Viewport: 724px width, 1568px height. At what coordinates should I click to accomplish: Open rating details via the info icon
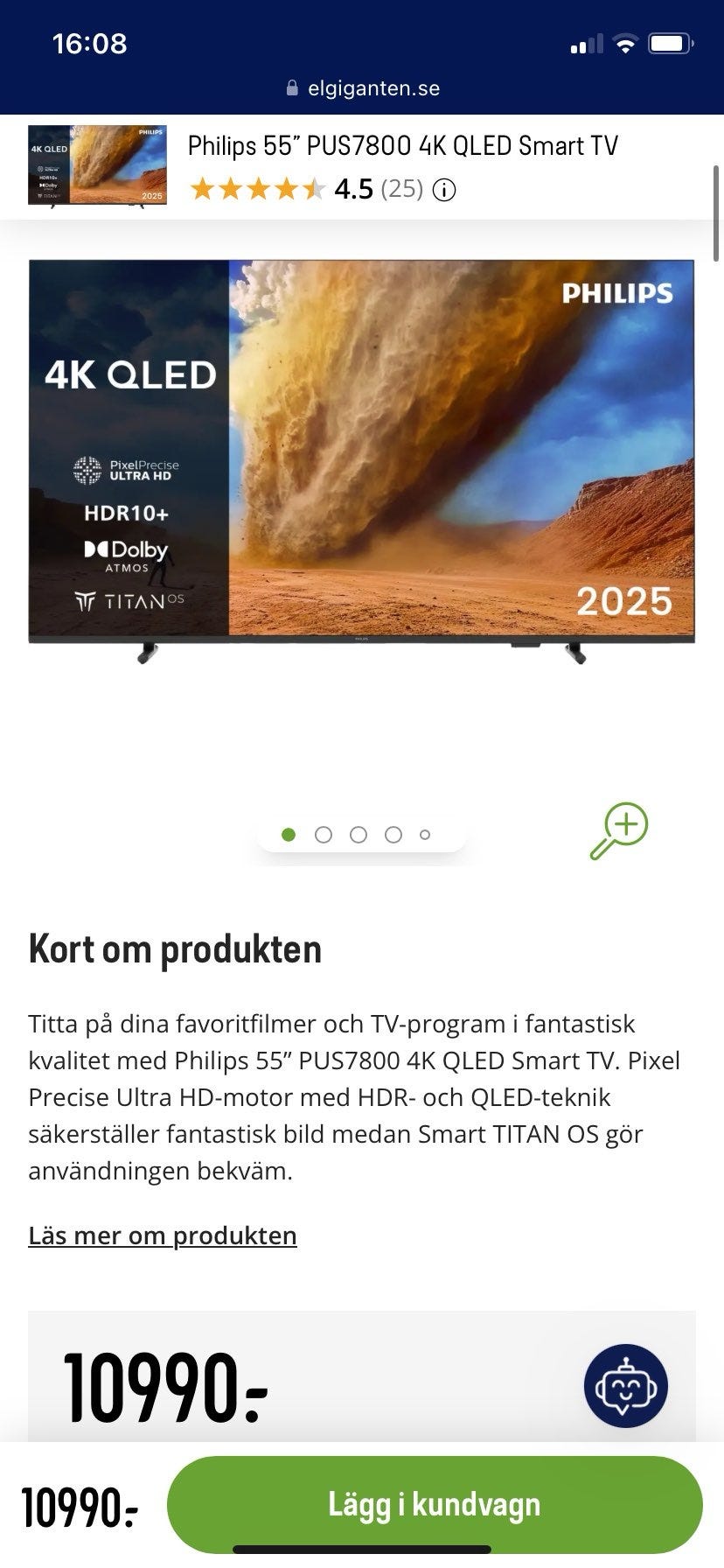click(x=444, y=189)
